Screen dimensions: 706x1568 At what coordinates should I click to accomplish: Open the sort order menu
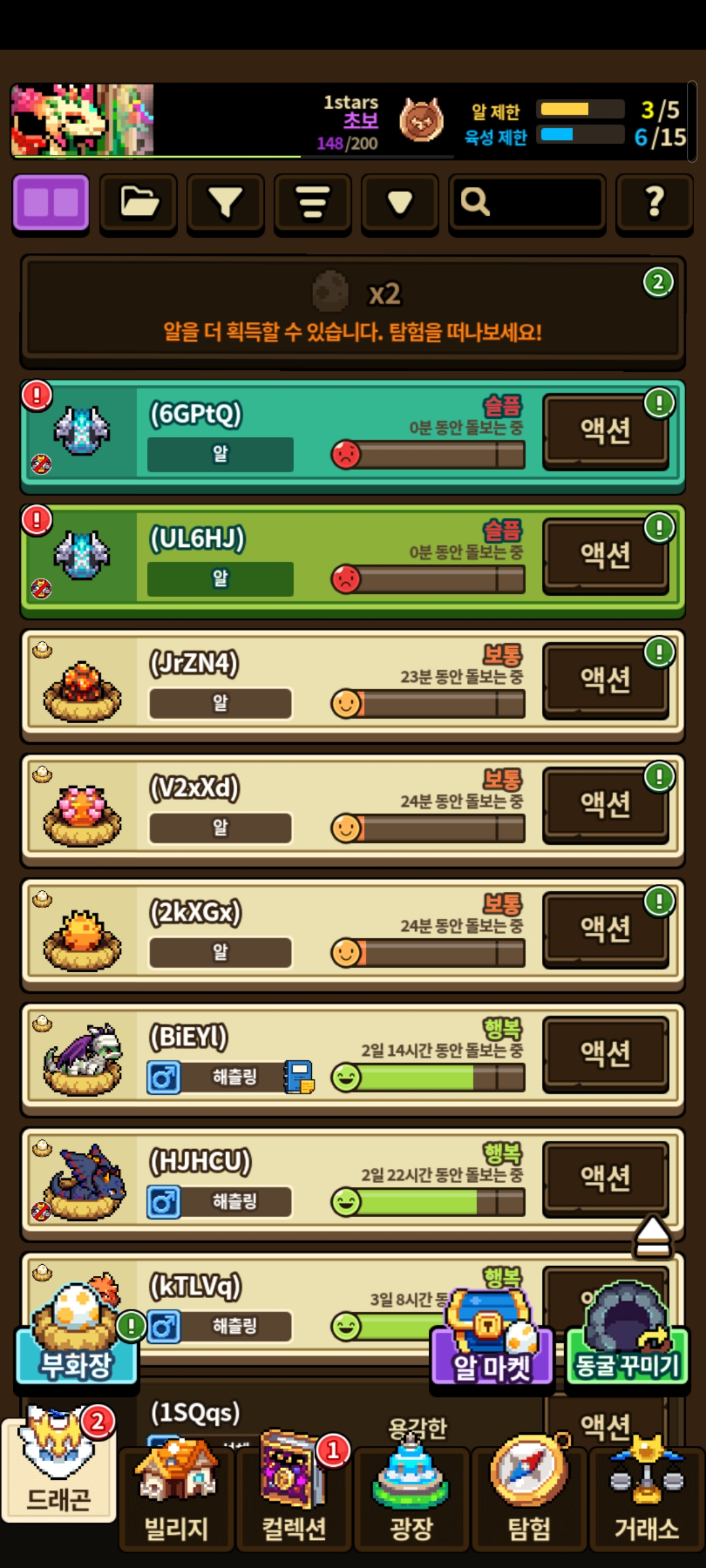pyautogui.click(x=312, y=203)
